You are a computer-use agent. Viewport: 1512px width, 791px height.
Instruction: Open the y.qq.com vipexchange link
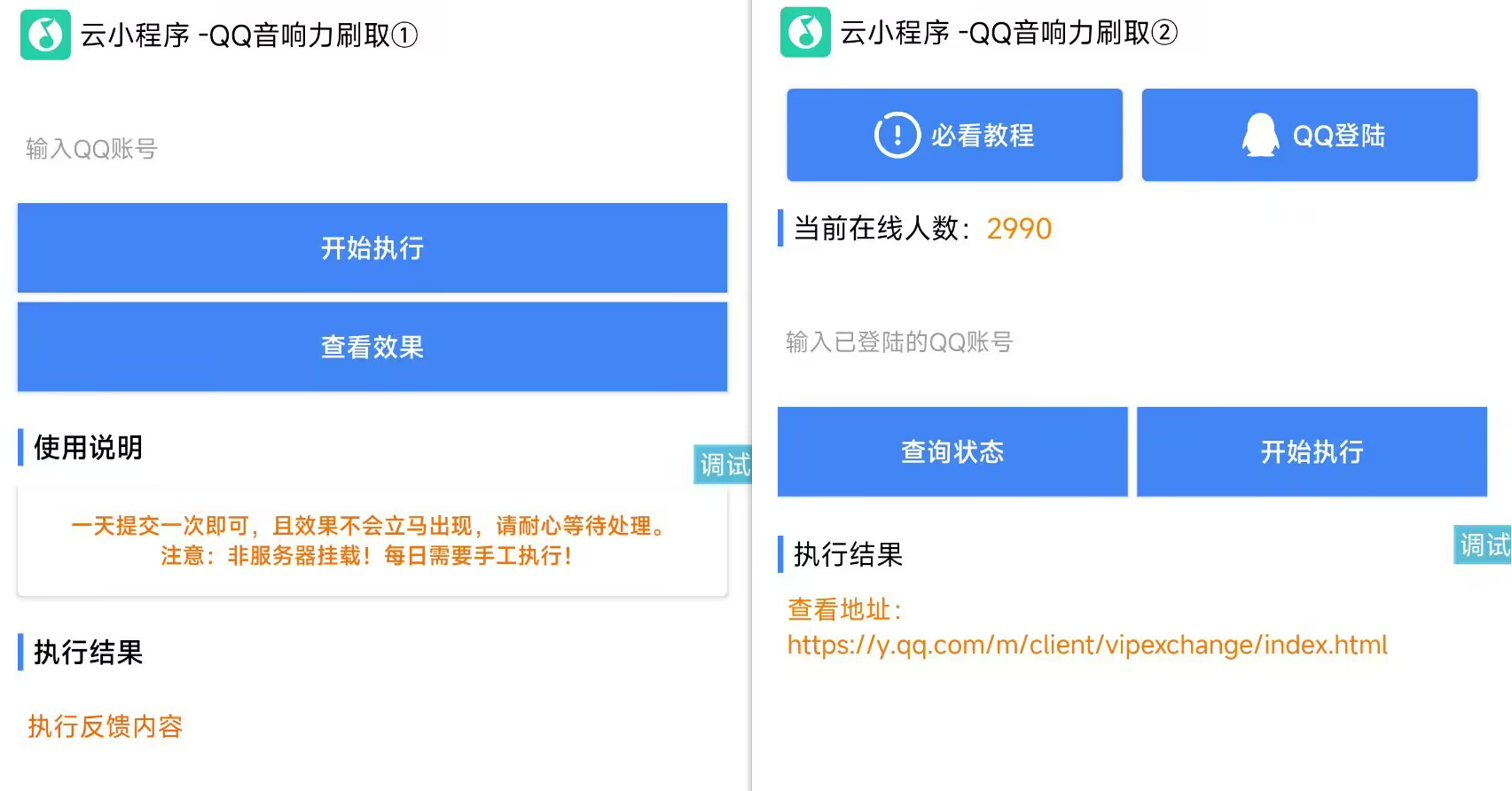tap(1087, 645)
